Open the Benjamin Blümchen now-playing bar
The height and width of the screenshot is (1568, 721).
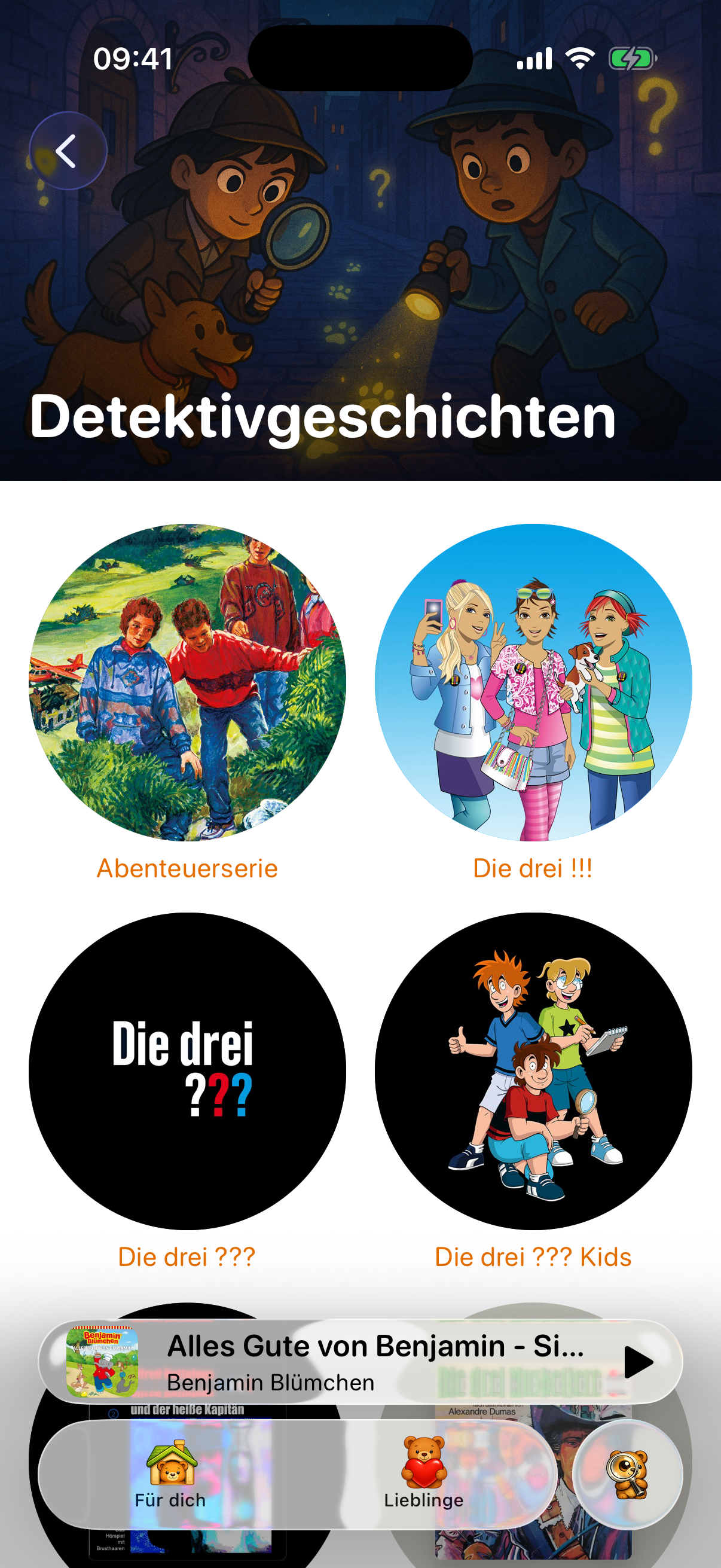tap(341, 1362)
